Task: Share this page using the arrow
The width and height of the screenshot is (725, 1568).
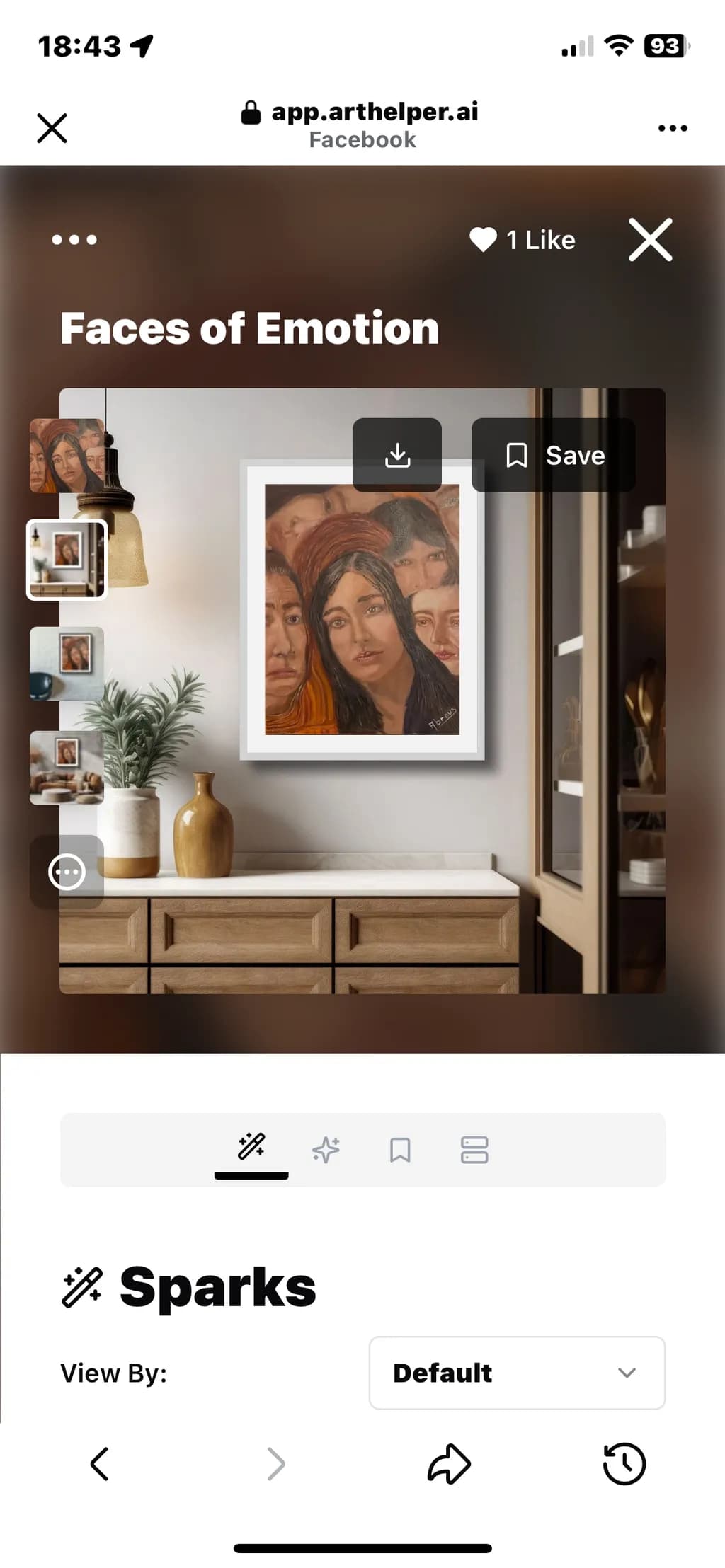Action: (449, 1464)
